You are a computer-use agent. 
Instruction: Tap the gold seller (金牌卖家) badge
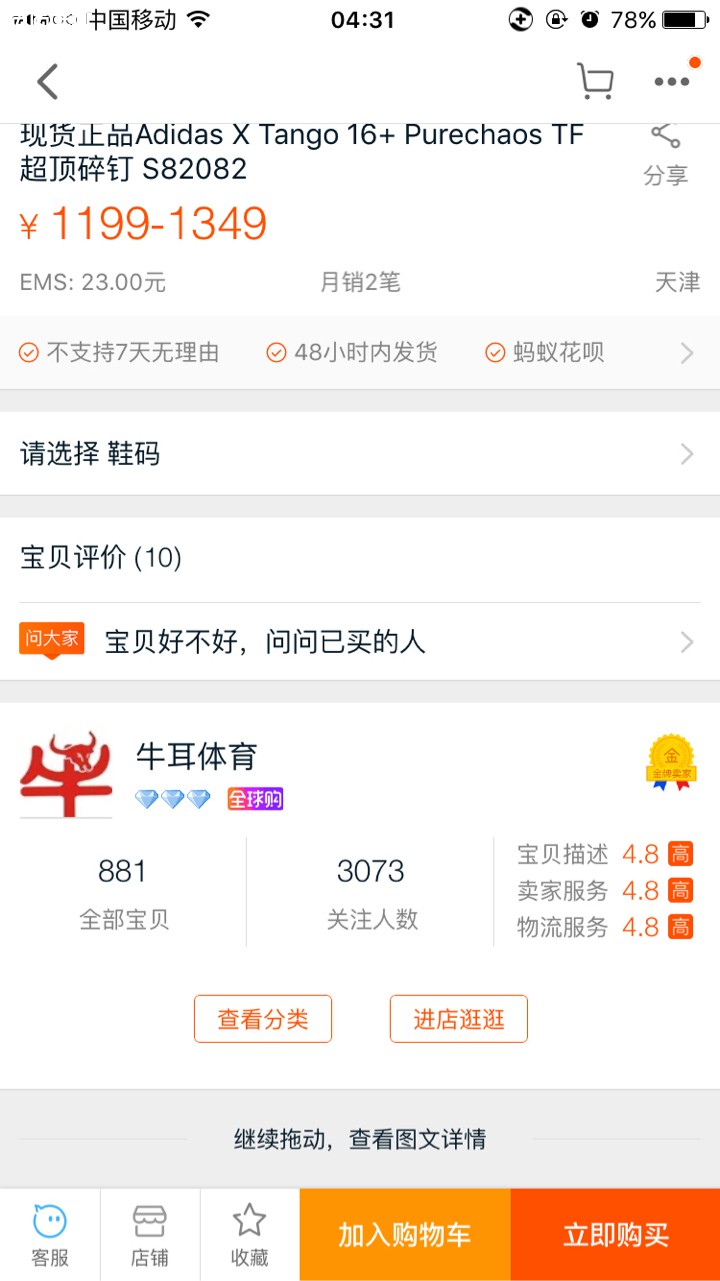click(671, 765)
